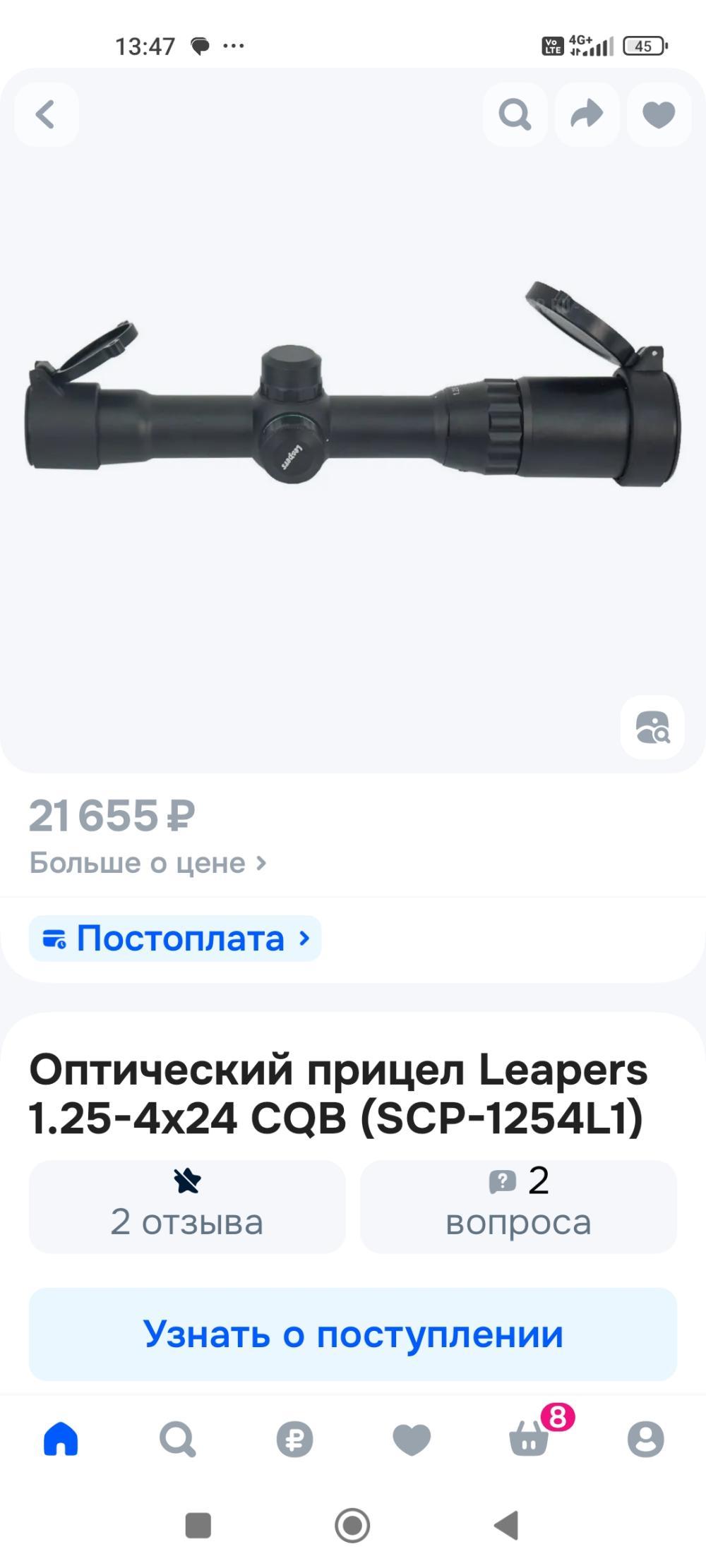
Task: Tap the battery indicator in status bar
Action: [x=645, y=44]
